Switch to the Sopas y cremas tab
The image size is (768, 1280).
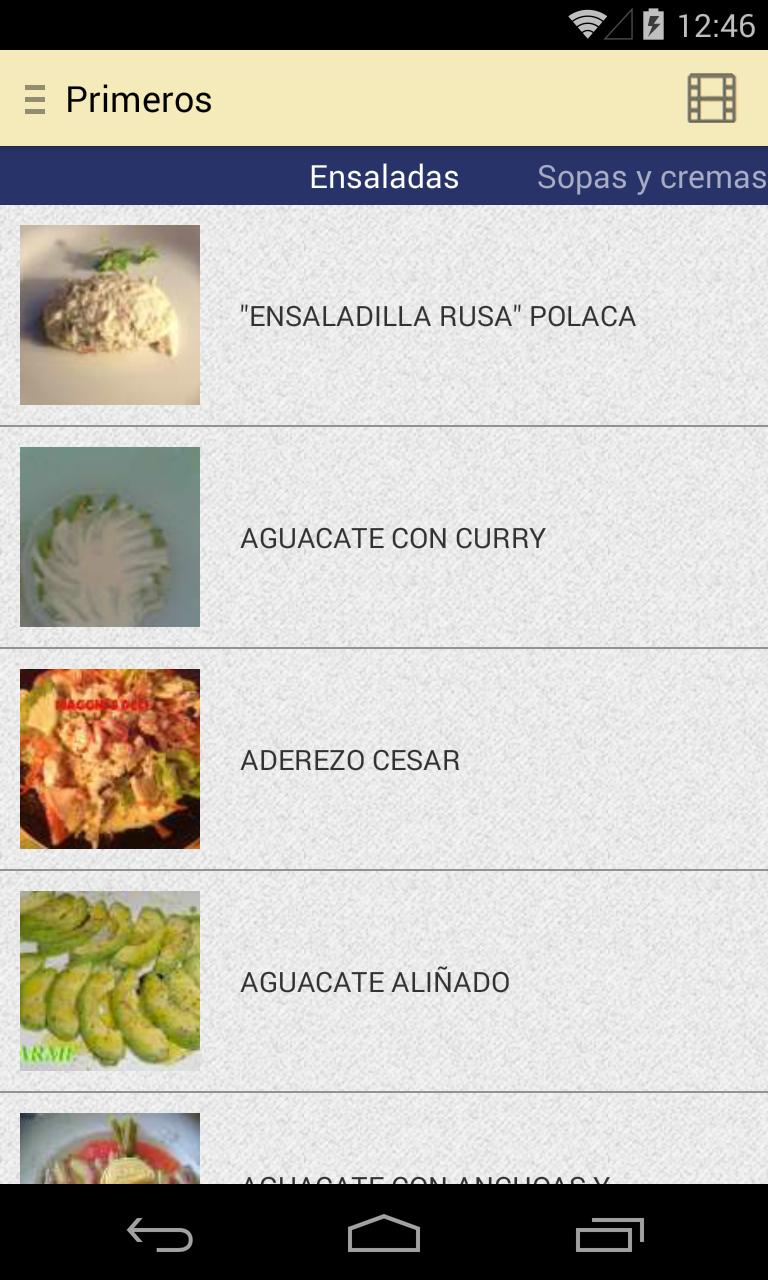coord(651,176)
